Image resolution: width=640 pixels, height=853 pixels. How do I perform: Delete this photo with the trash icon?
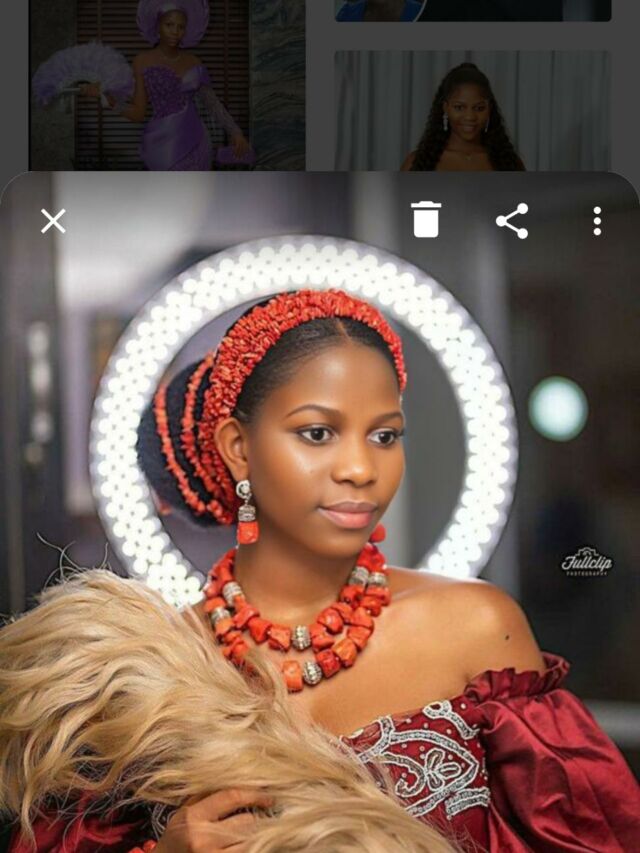pos(426,220)
